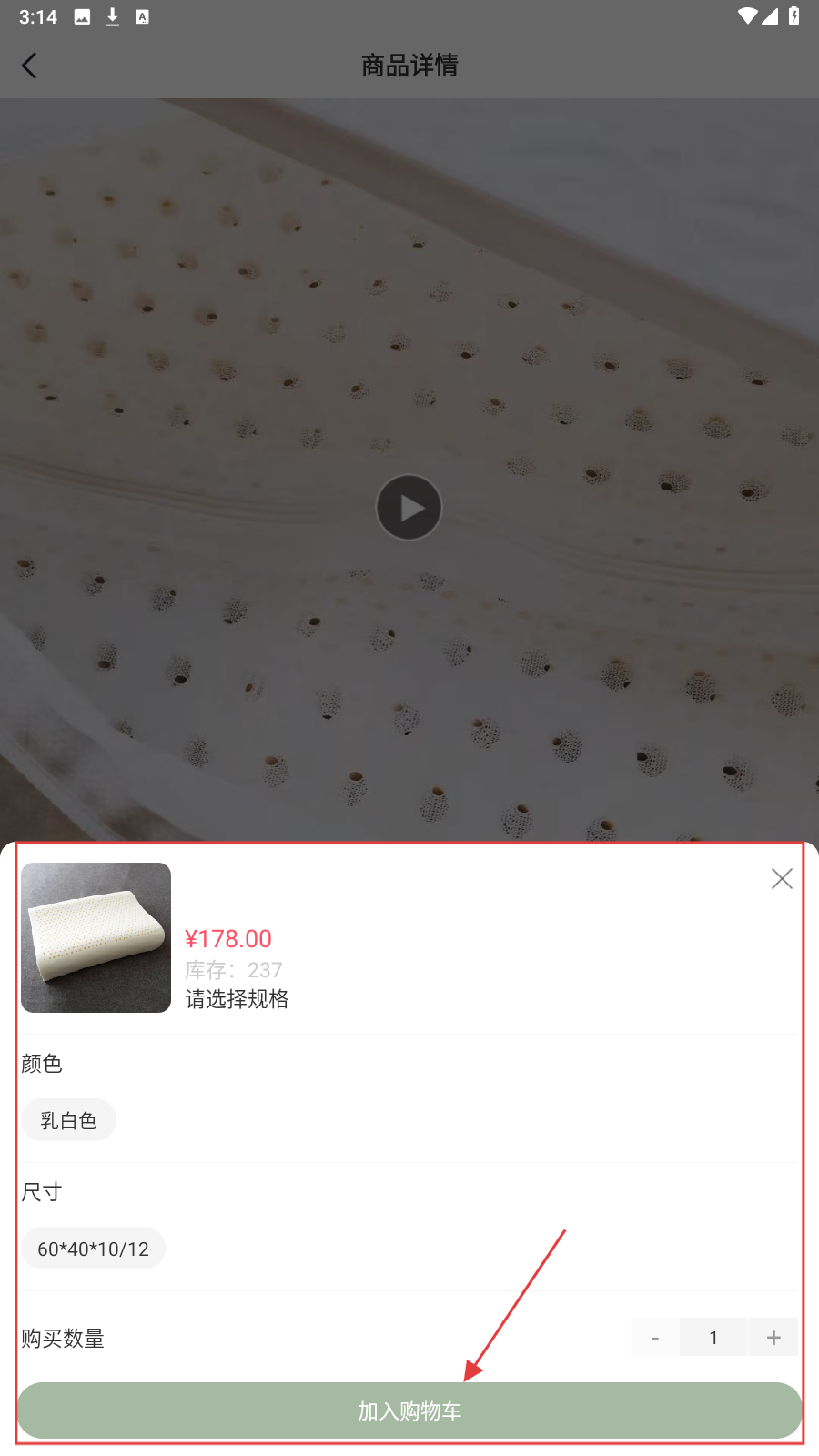This screenshot has width=819, height=1456.
Task: Decrease the purchase quantity
Action: point(655,1338)
